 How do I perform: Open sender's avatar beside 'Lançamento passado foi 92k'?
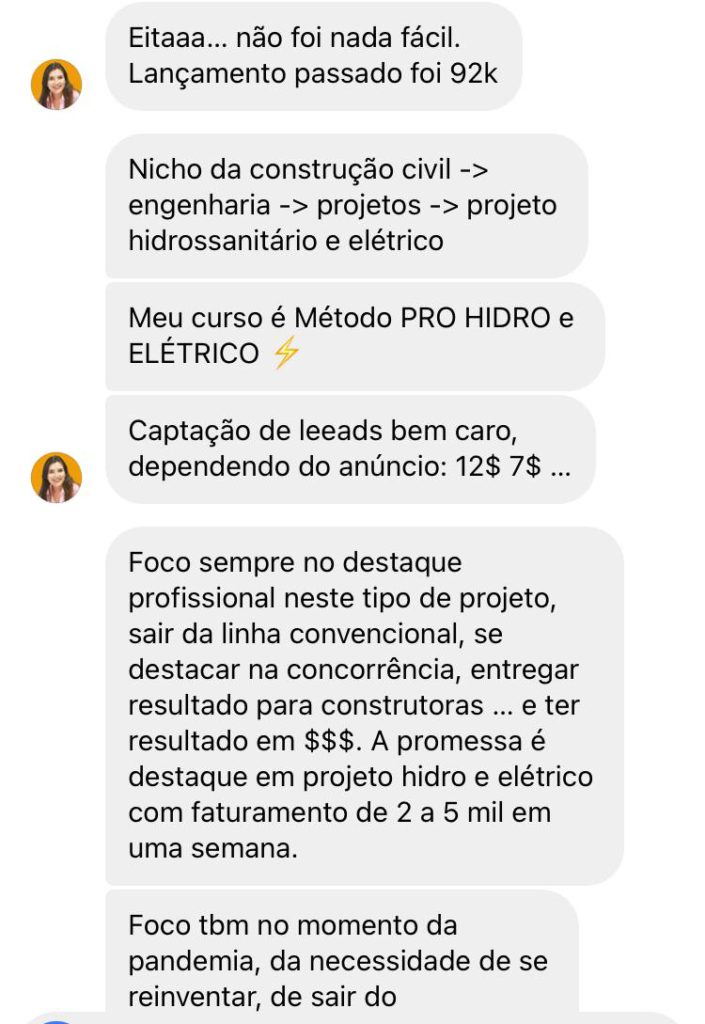[56, 84]
